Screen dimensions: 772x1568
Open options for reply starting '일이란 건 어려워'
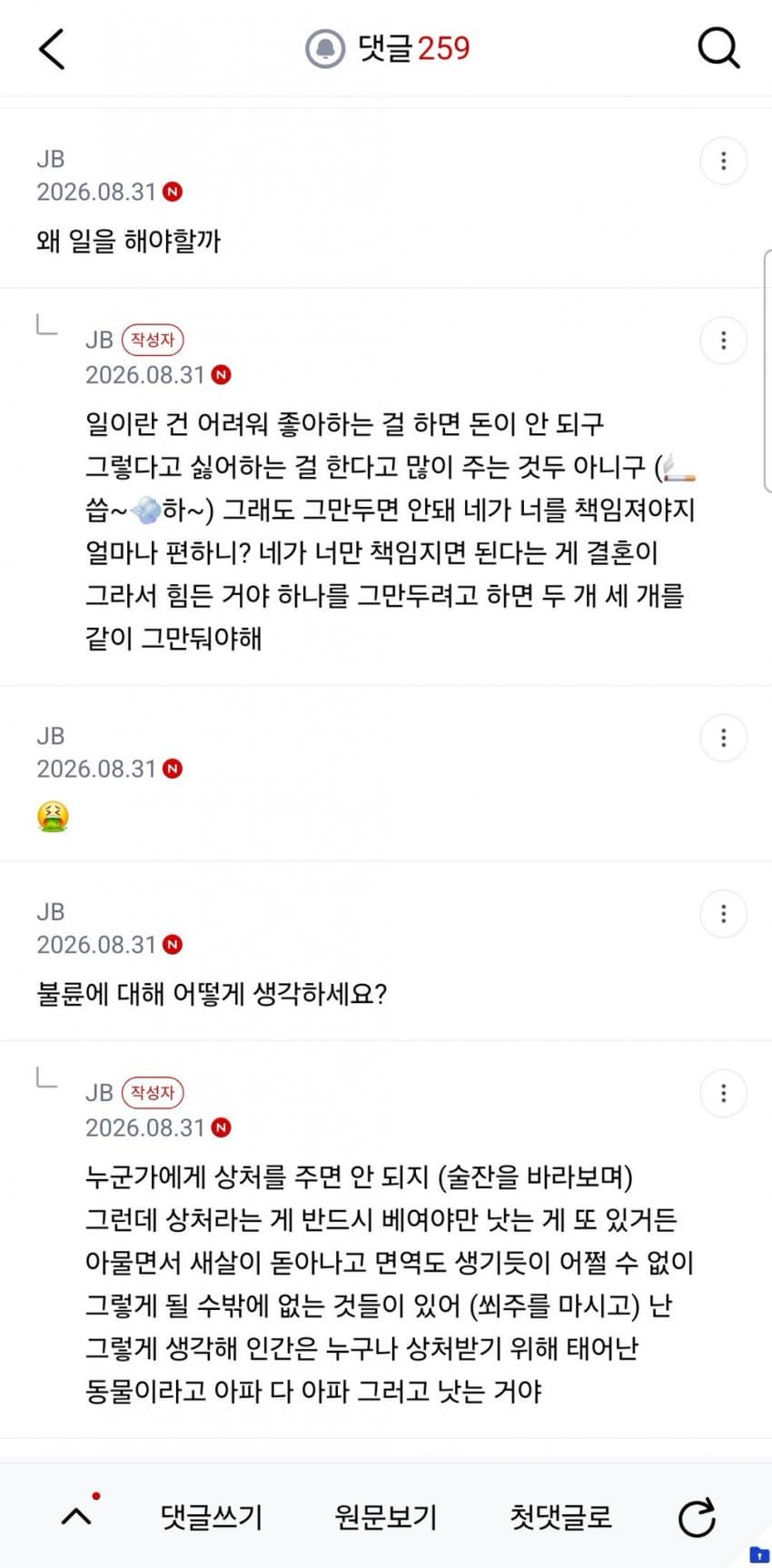[723, 340]
